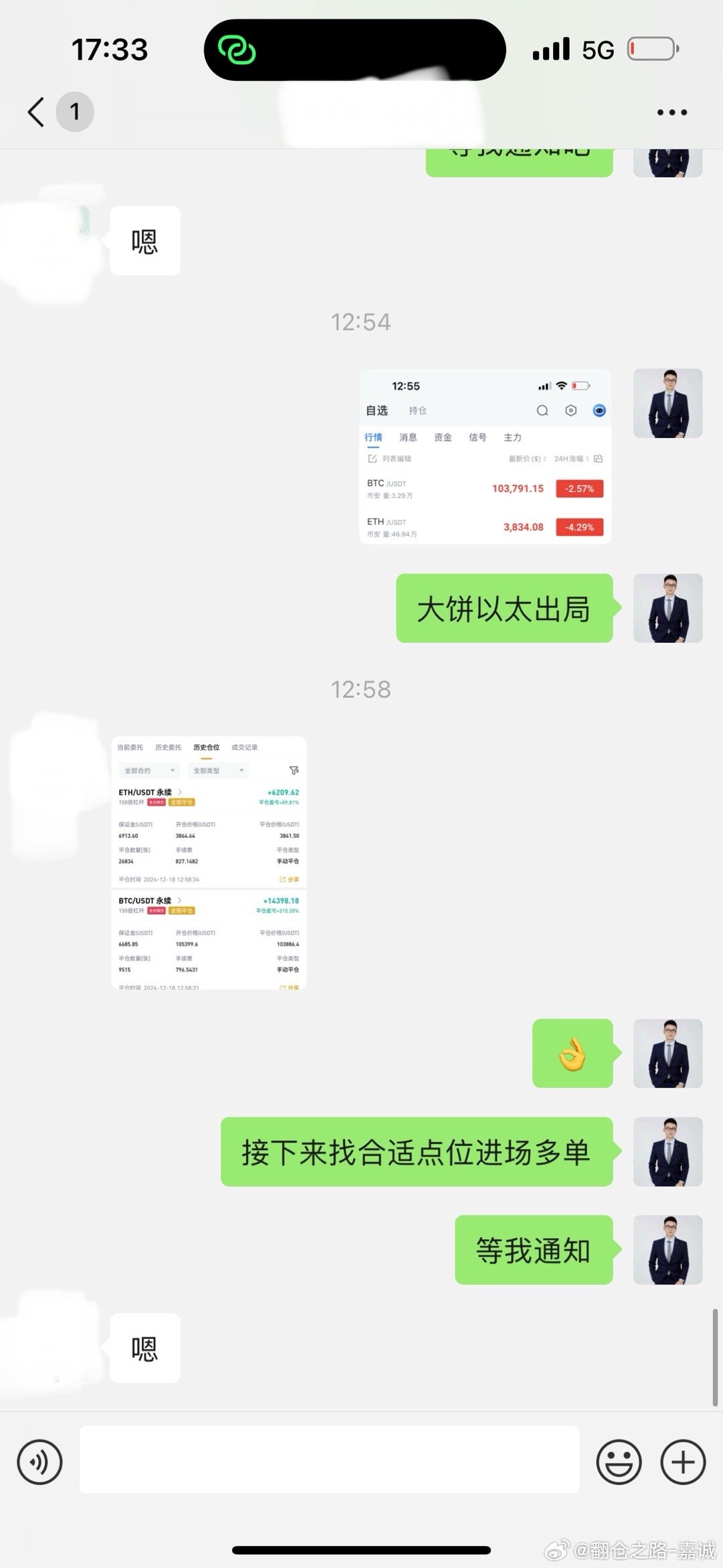The height and width of the screenshot is (1568, 723).
Task: Go back to the chat list
Action: (37, 112)
